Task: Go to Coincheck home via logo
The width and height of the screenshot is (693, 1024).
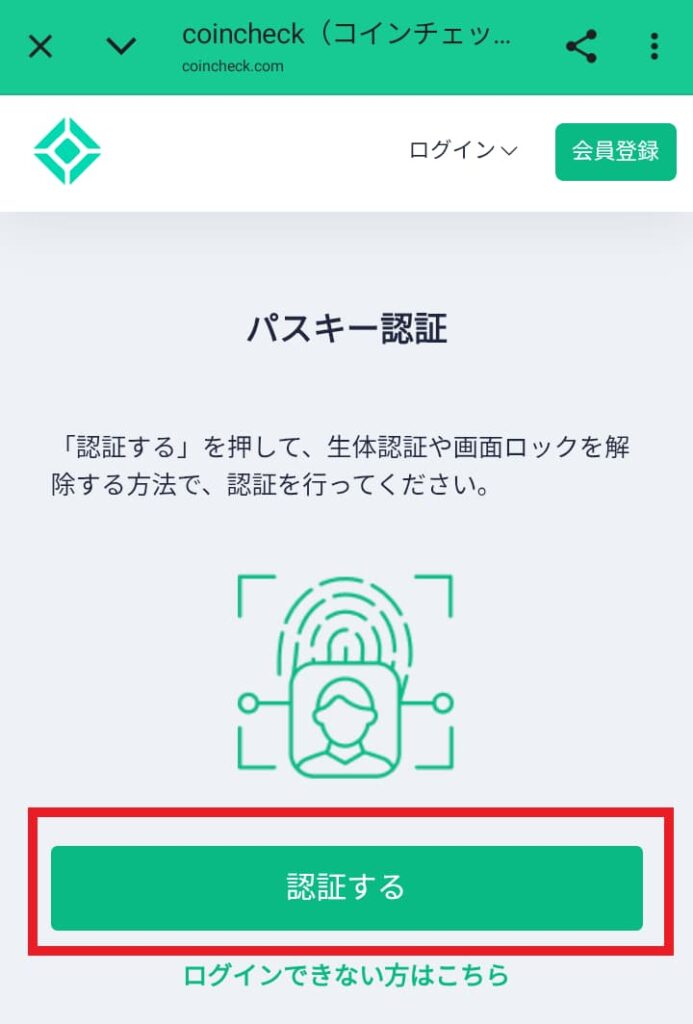Action: point(67,152)
